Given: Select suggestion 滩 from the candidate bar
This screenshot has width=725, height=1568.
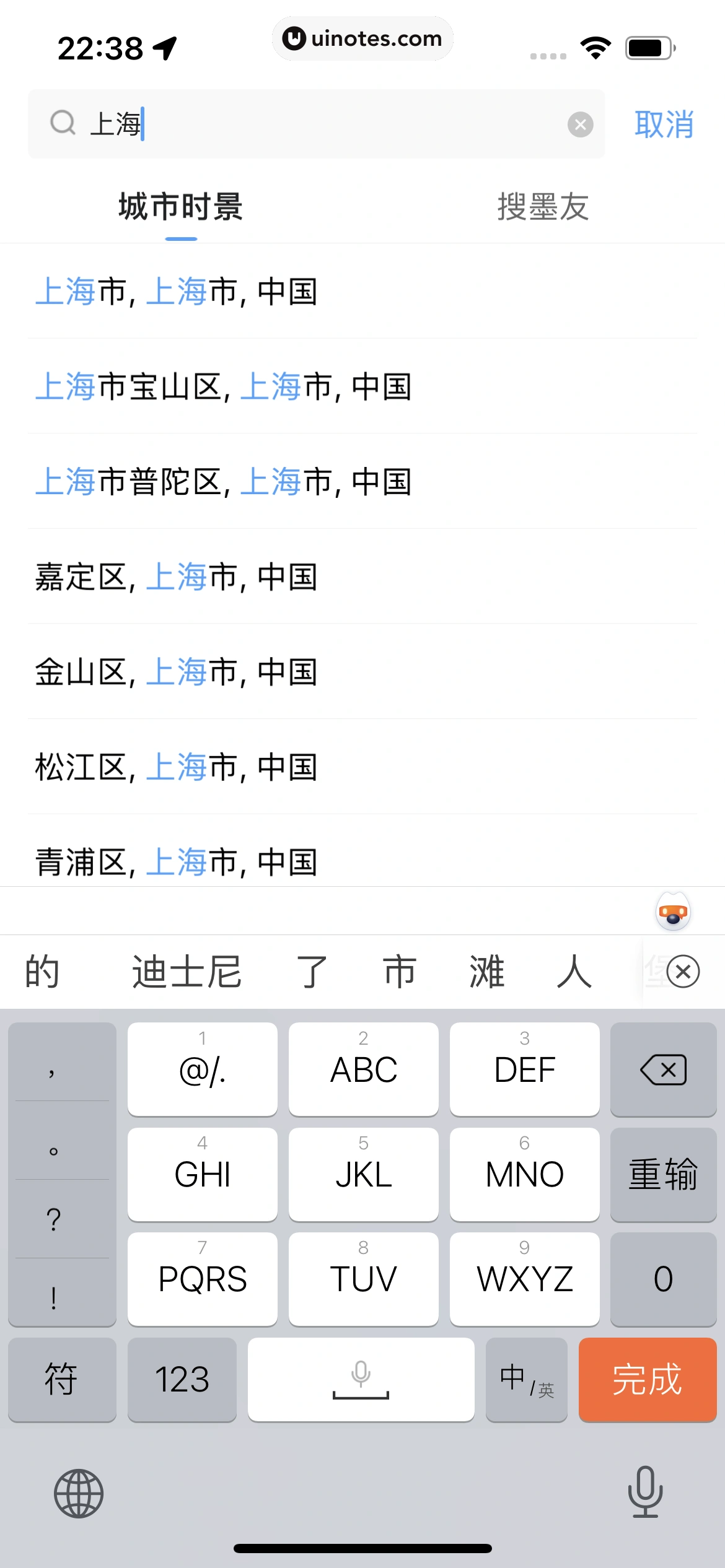Looking at the screenshot, I should (487, 971).
